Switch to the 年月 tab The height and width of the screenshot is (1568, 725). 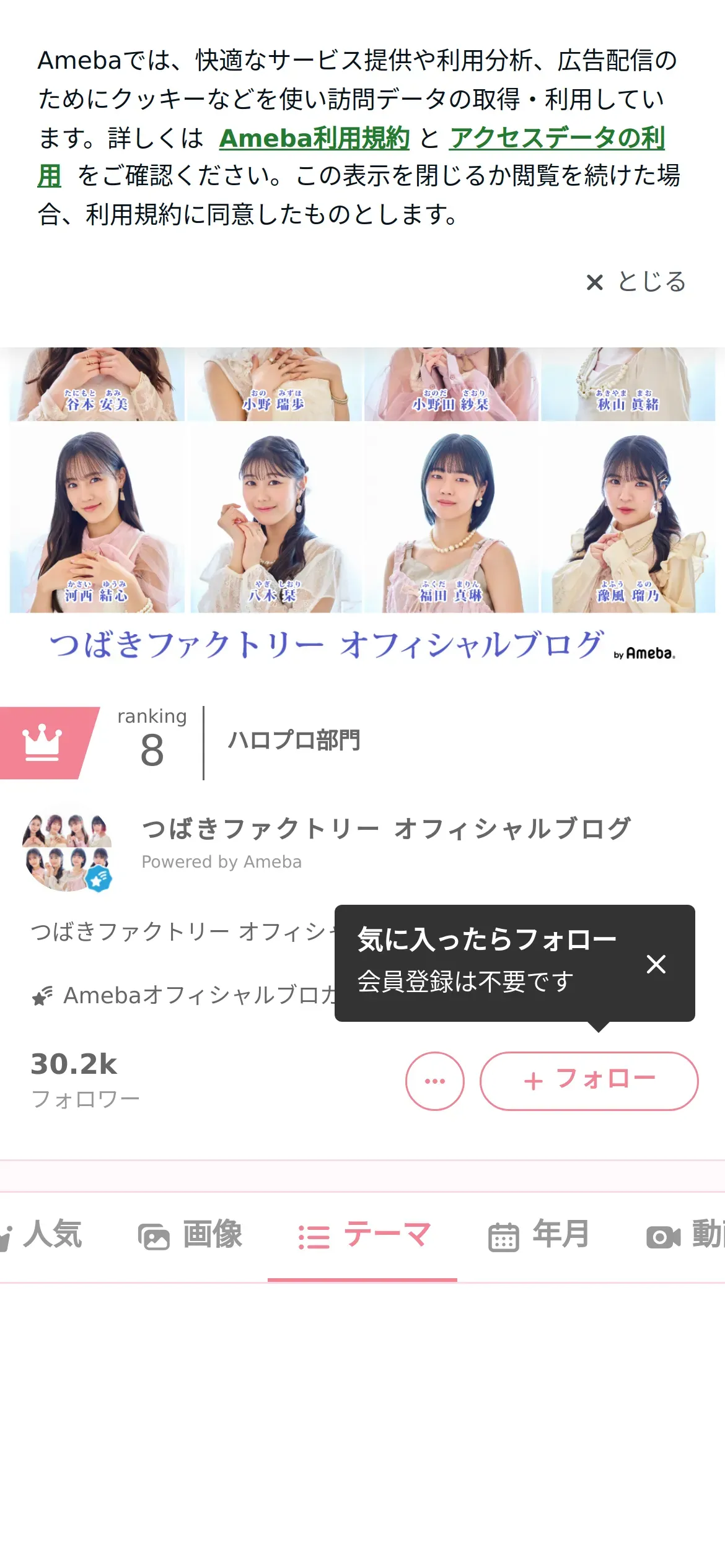pyautogui.click(x=538, y=1235)
